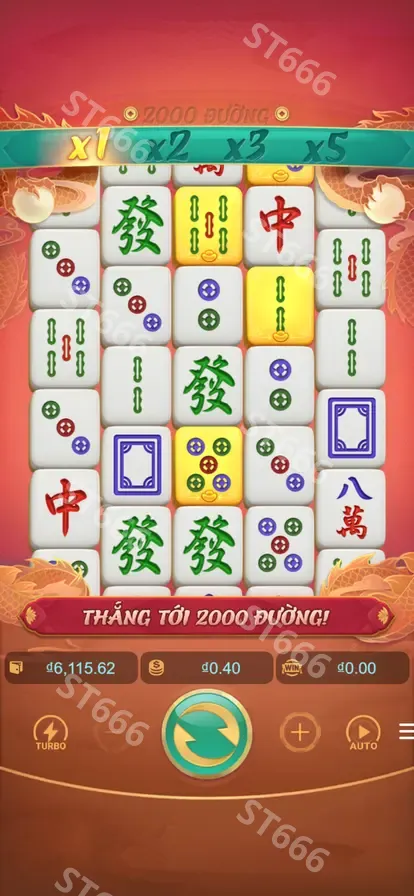414x896 pixels.
Task: Decrease the bet with the minus button
Action: click(x=114, y=732)
